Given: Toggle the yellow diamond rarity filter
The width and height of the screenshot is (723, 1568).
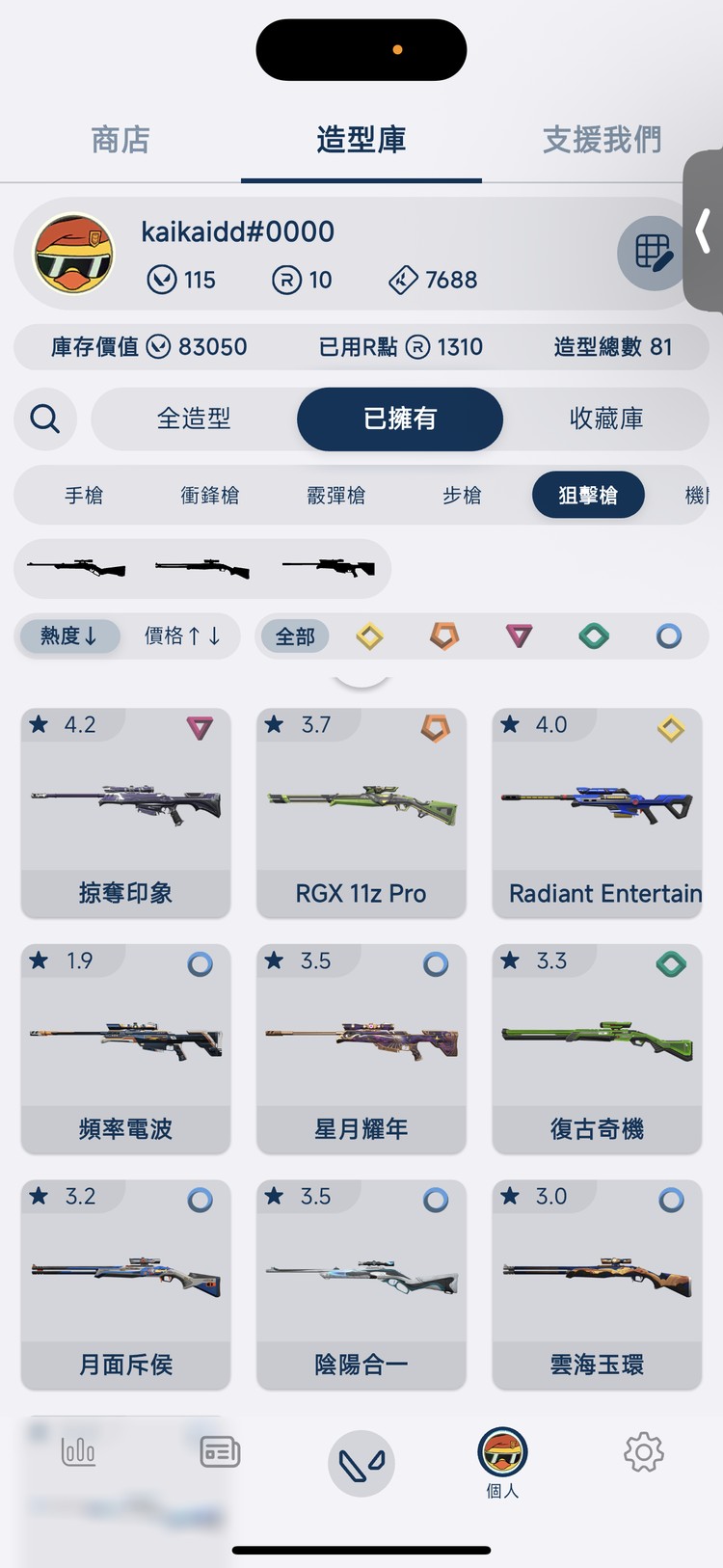Looking at the screenshot, I should tap(369, 636).
